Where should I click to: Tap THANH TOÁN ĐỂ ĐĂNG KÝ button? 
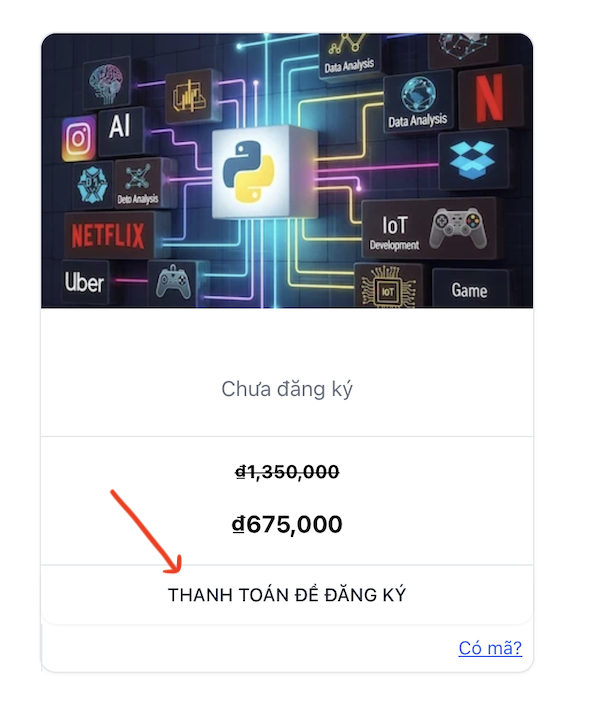pyautogui.click(x=287, y=595)
